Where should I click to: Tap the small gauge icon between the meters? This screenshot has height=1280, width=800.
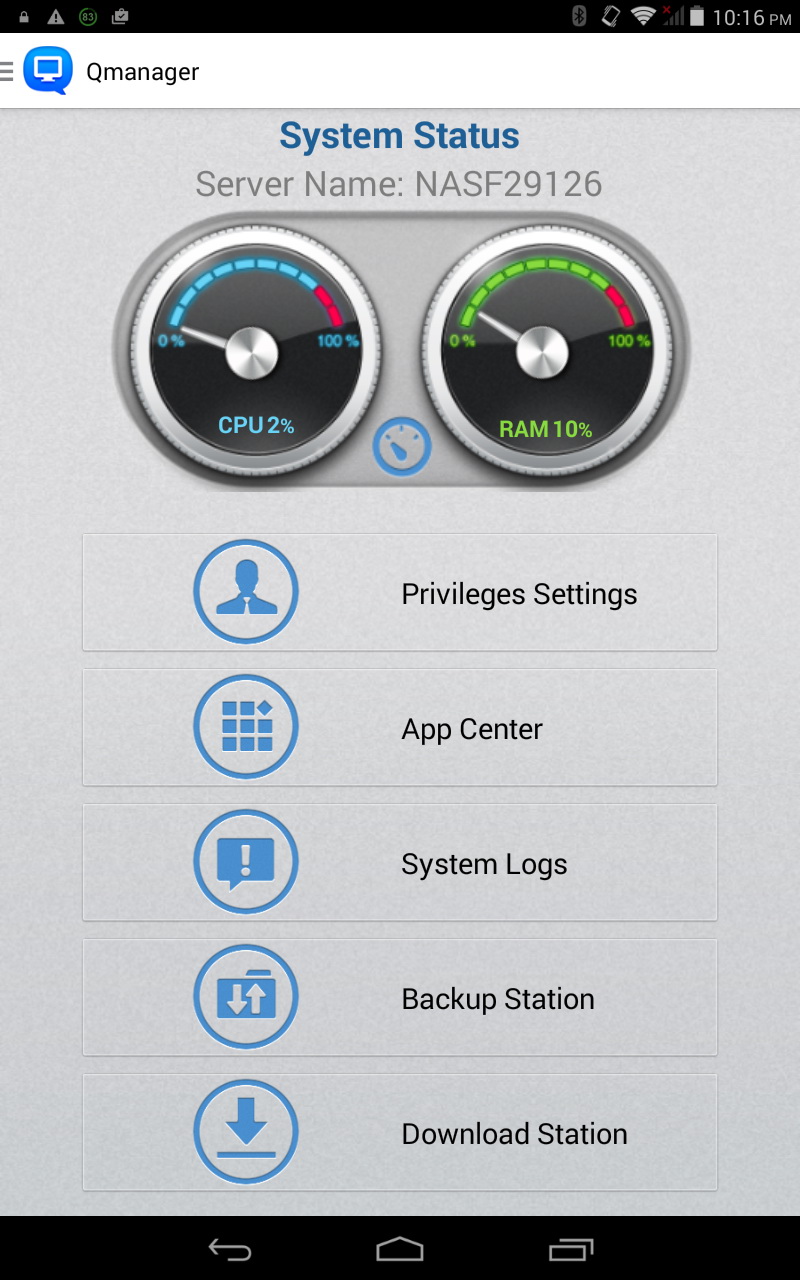(x=402, y=447)
